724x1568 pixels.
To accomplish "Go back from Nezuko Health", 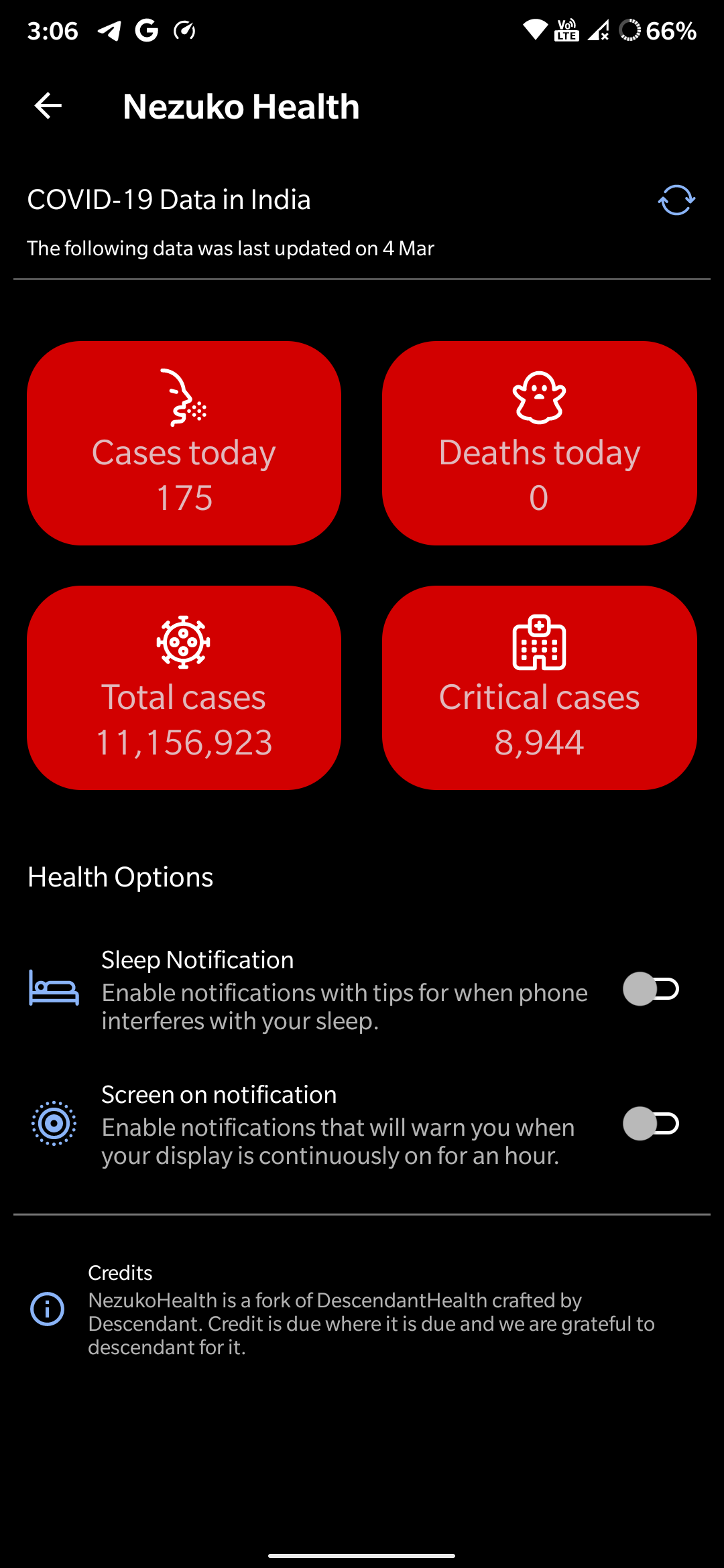I will tap(48, 106).
